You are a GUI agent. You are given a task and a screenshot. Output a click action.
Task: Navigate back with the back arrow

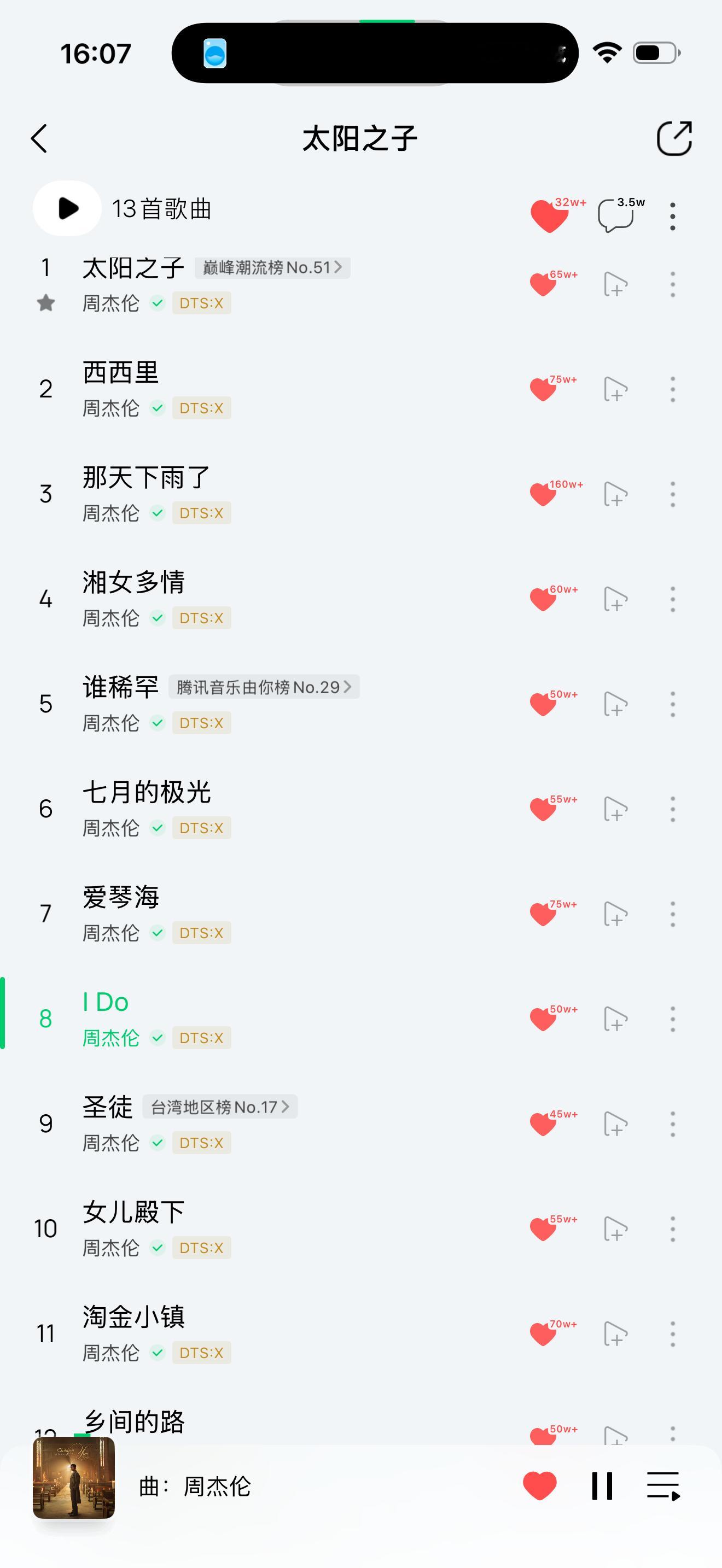tap(39, 138)
